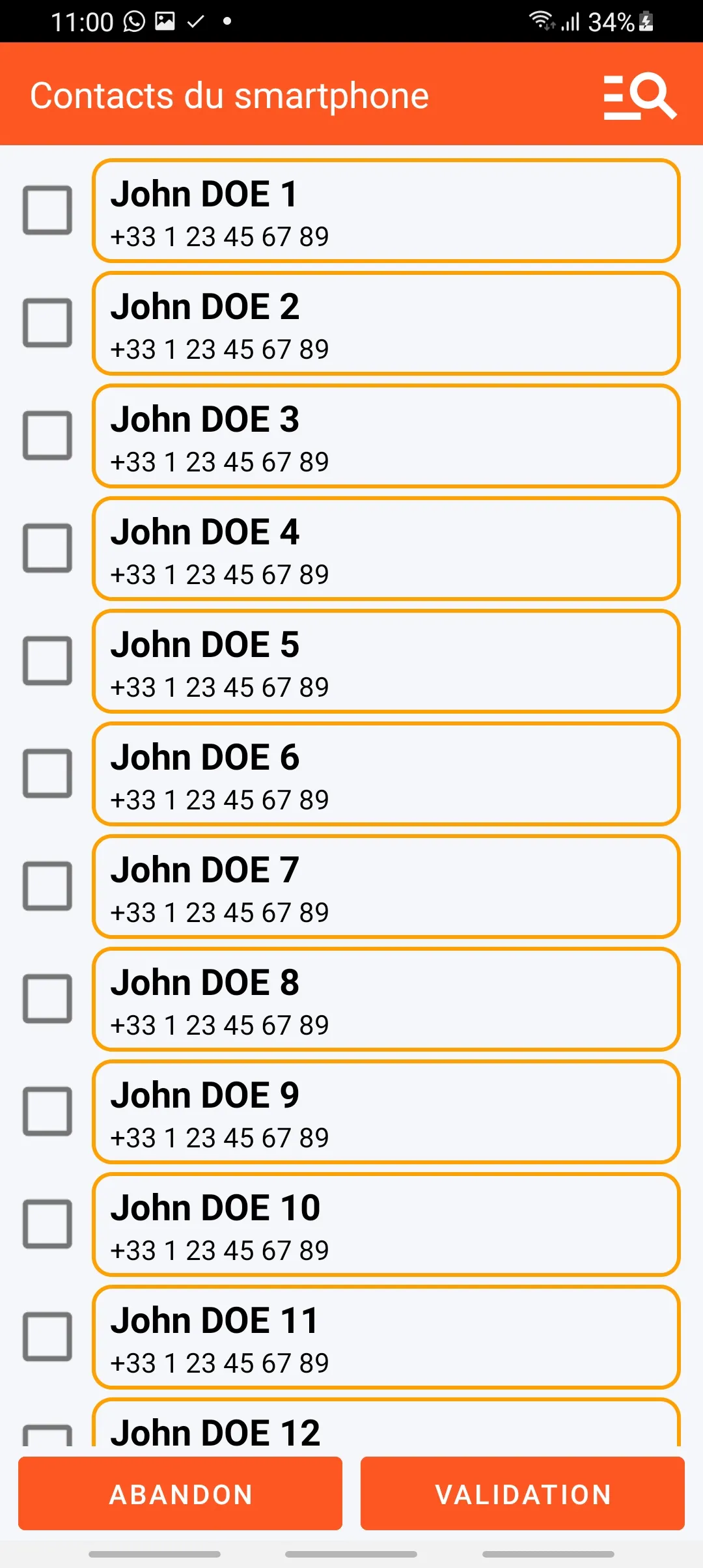Viewport: 703px width, 1568px height.
Task: Tick the checkbox for John DOE 7
Action: (48, 886)
